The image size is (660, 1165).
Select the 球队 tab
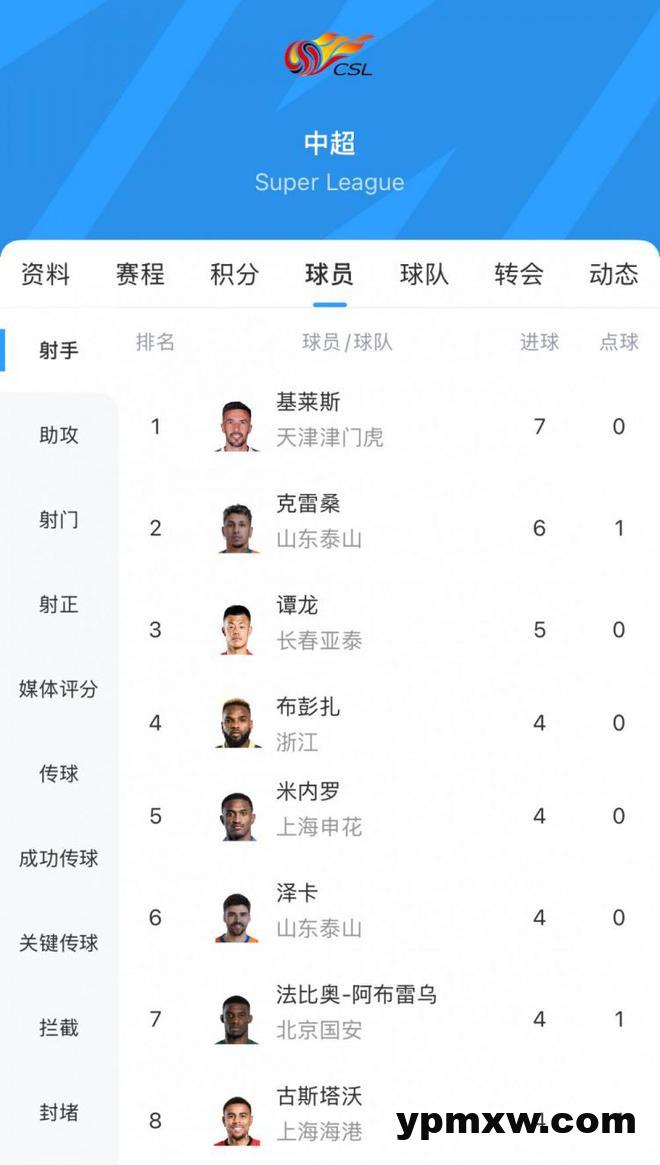click(424, 274)
